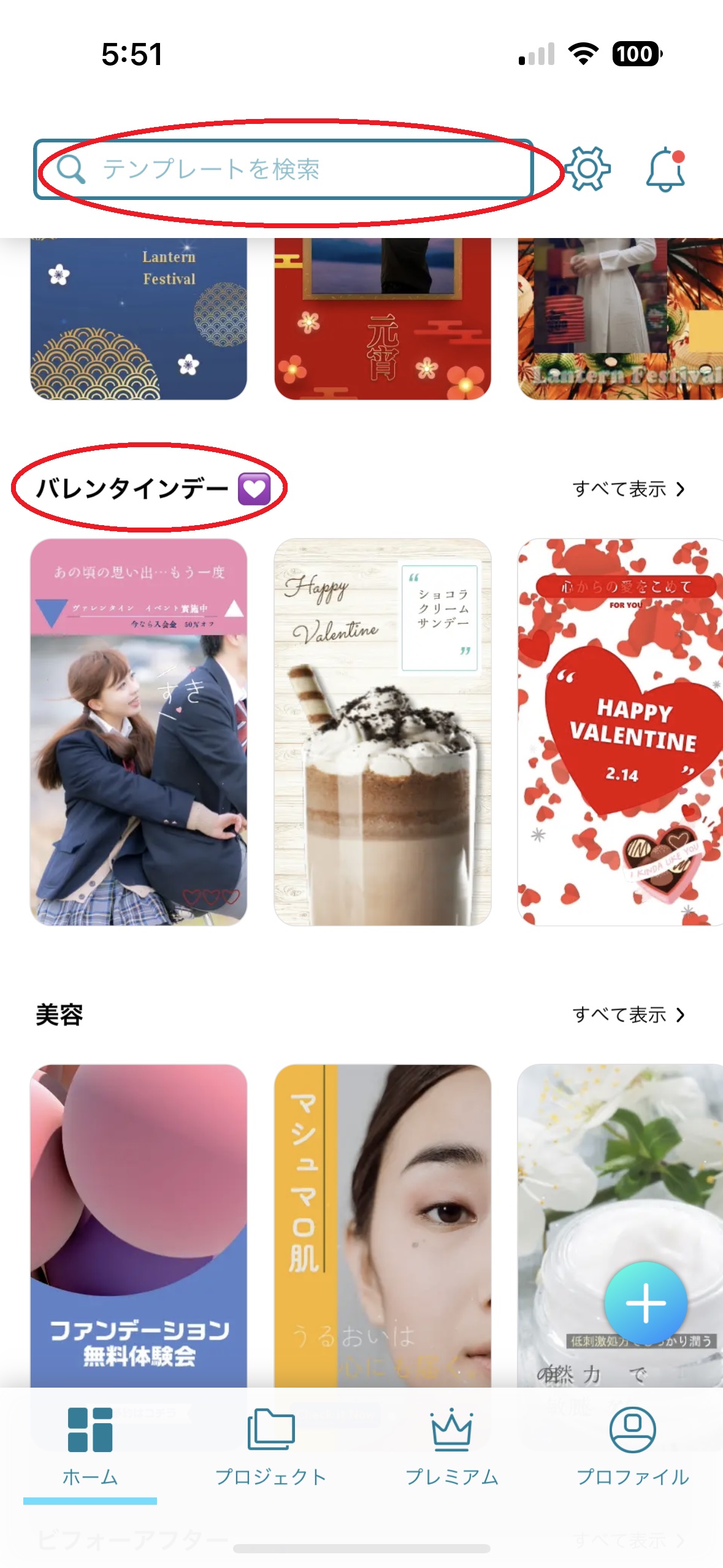This screenshot has width=723, height=1568.
Task: Open the red 元宵 template
Action: pyautogui.click(x=382, y=319)
